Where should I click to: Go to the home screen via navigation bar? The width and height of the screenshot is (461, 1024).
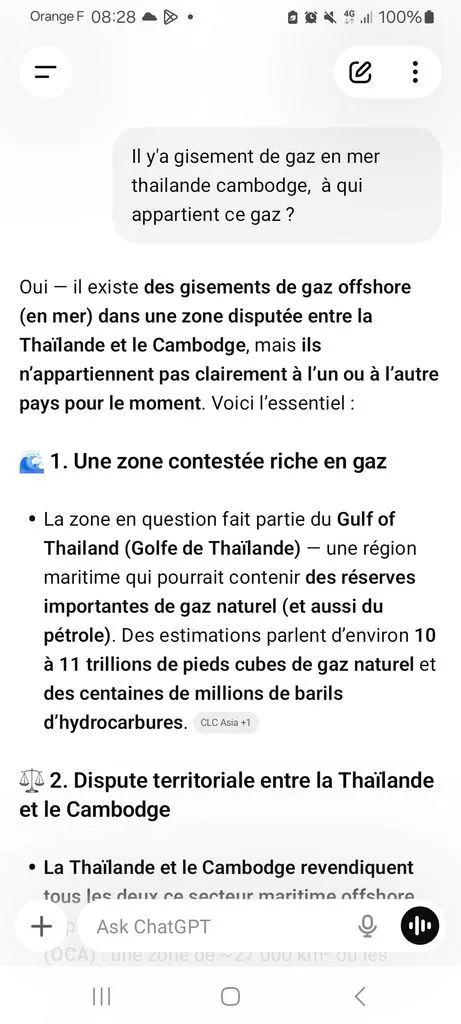[x=230, y=997]
